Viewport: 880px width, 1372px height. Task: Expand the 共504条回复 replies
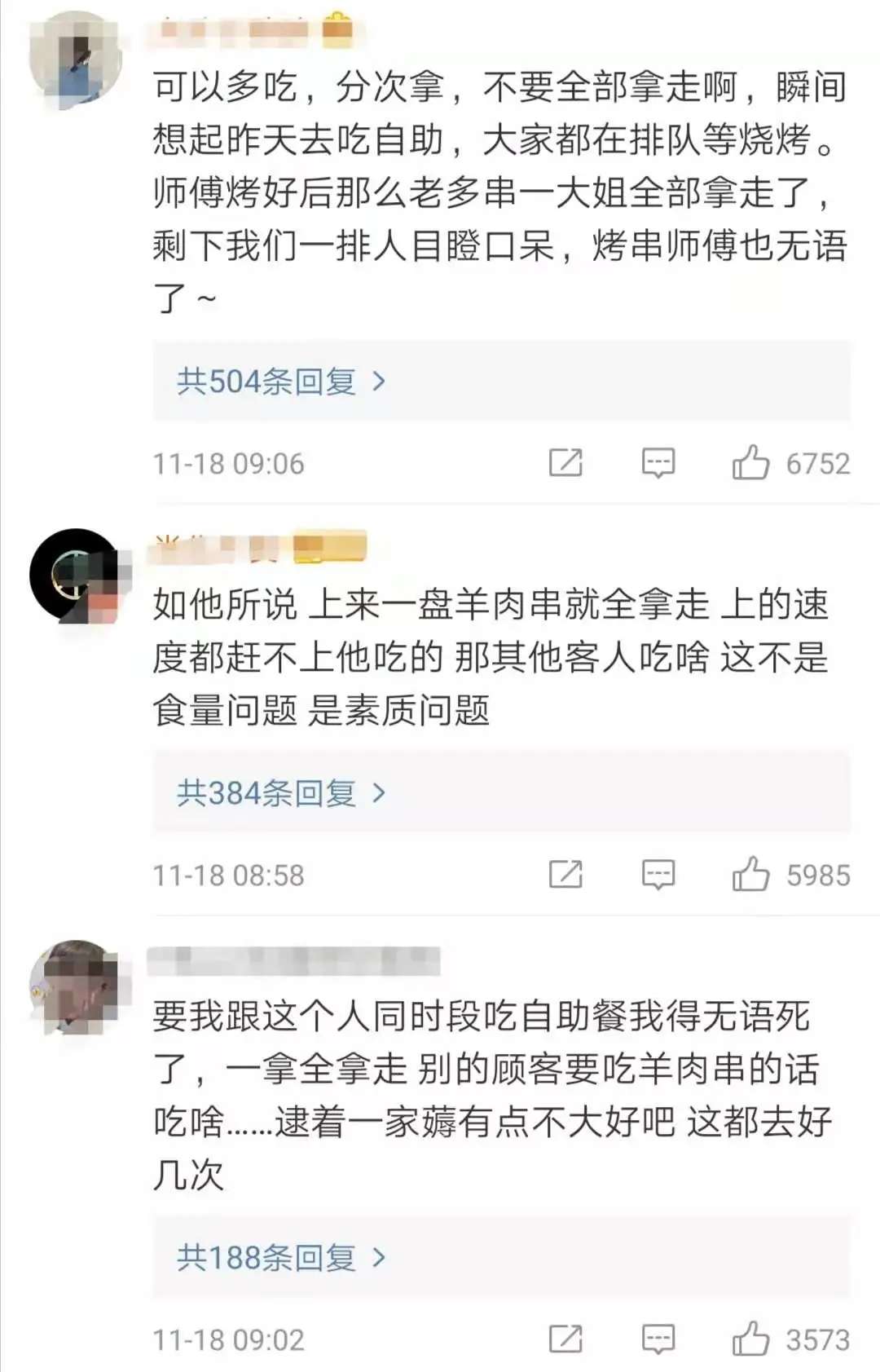(281, 382)
